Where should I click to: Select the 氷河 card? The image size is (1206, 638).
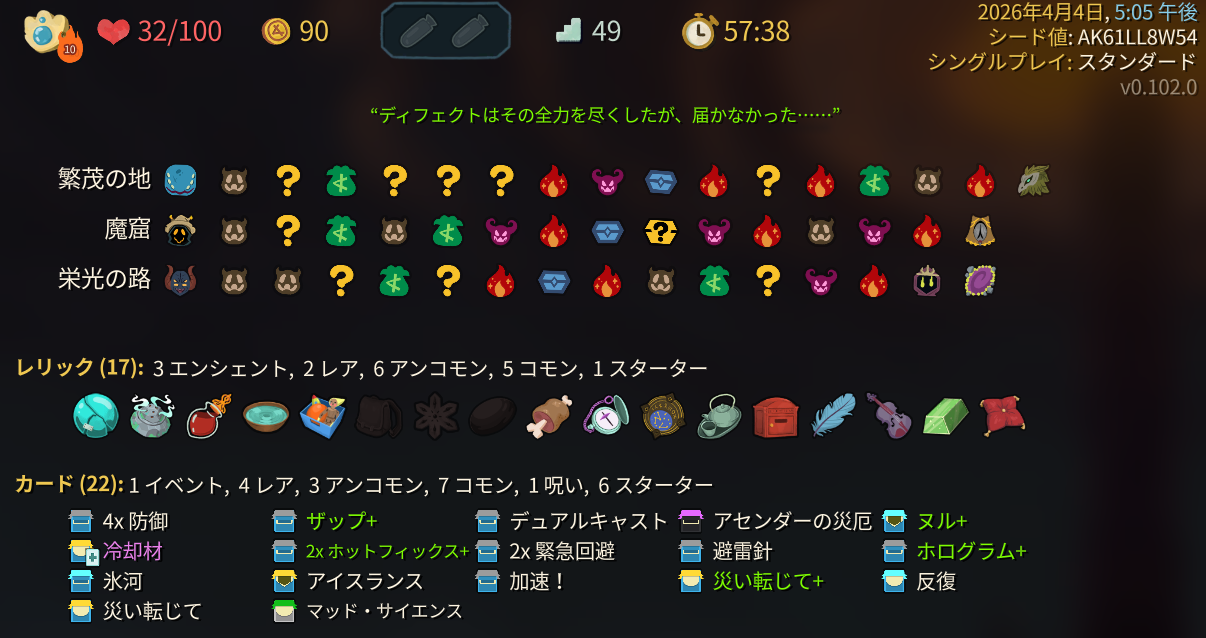122,581
